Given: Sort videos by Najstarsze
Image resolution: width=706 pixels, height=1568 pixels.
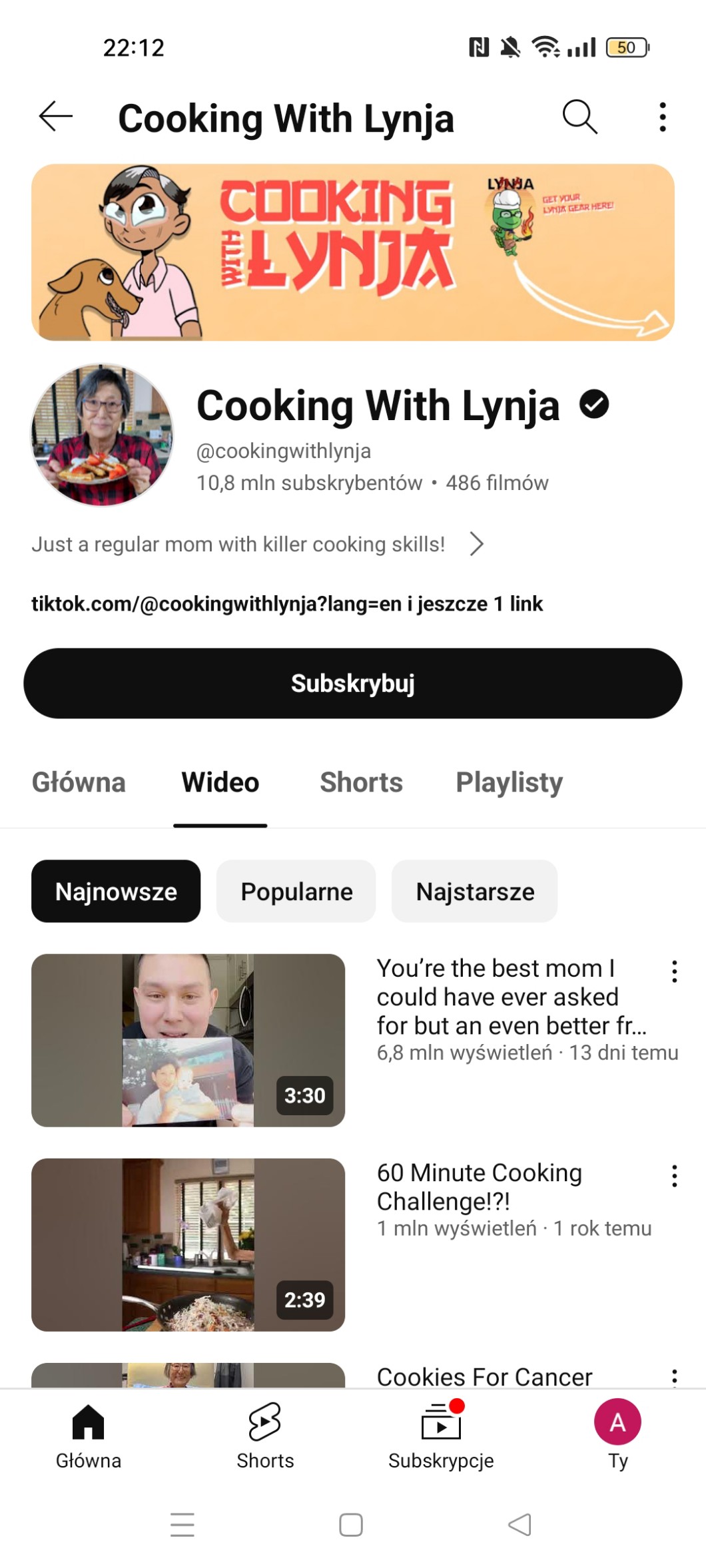Looking at the screenshot, I should coord(475,892).
